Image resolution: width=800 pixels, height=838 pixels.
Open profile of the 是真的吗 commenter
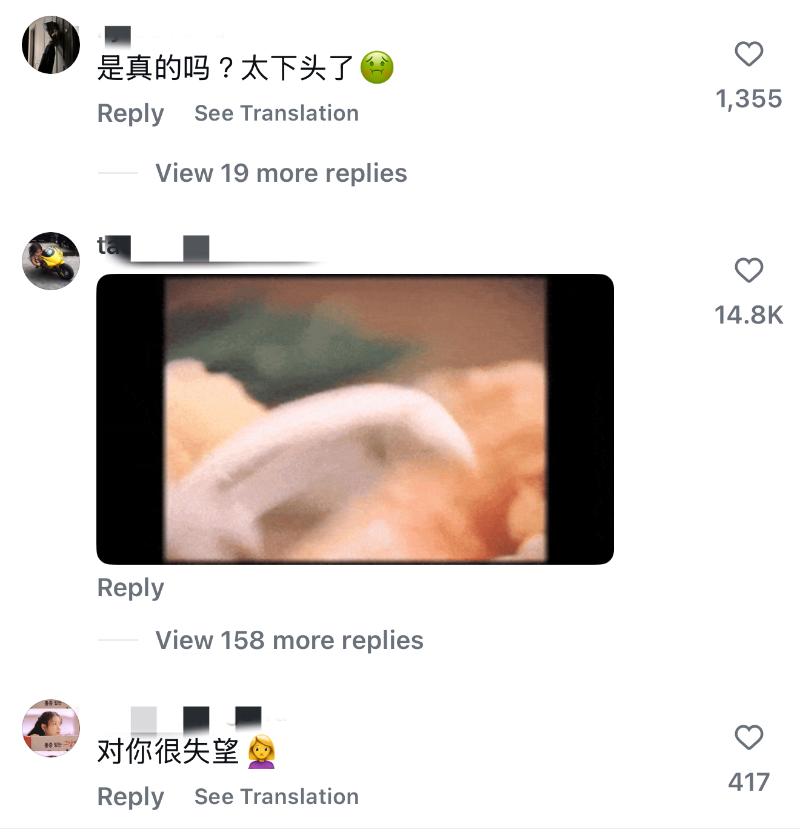click(x=51, y=45)
